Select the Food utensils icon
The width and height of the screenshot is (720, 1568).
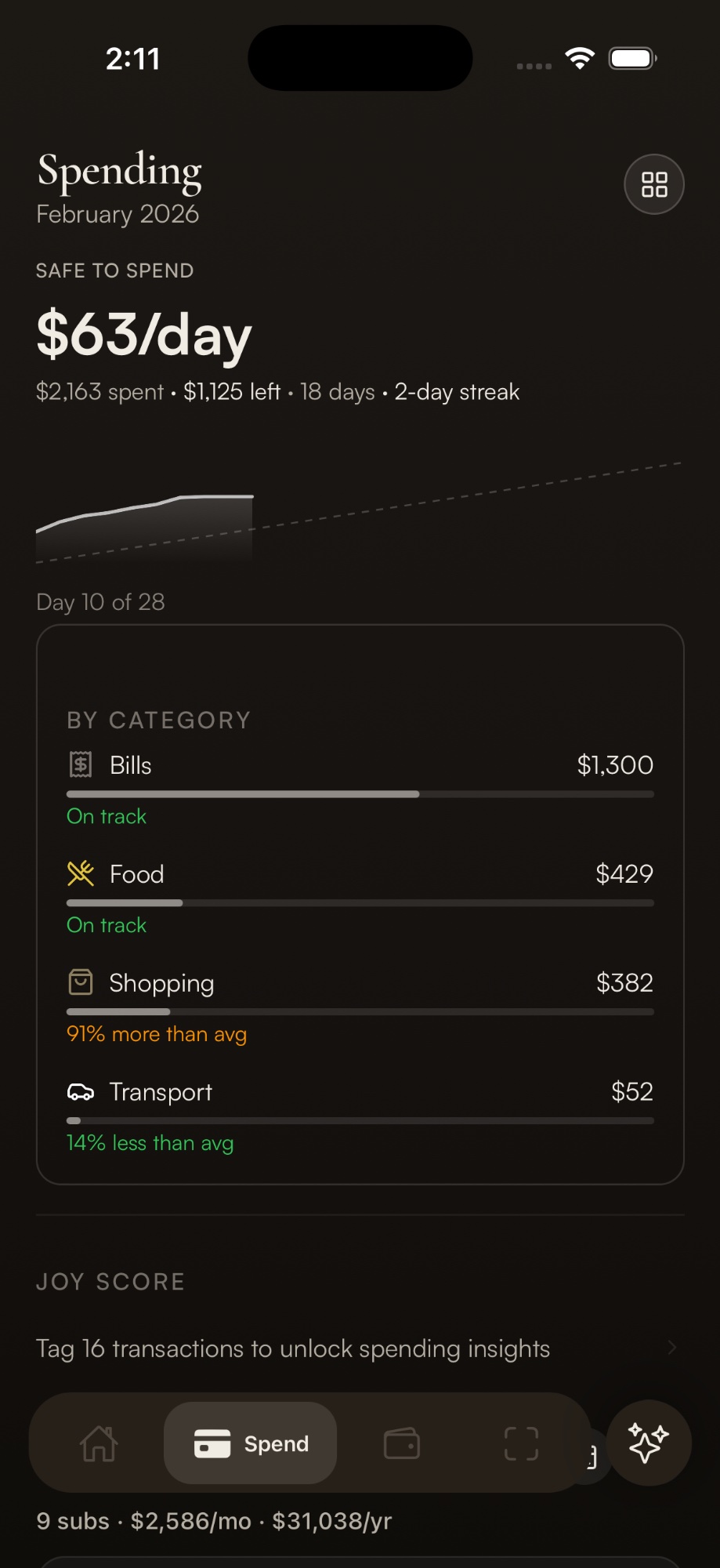coord(80,873)
